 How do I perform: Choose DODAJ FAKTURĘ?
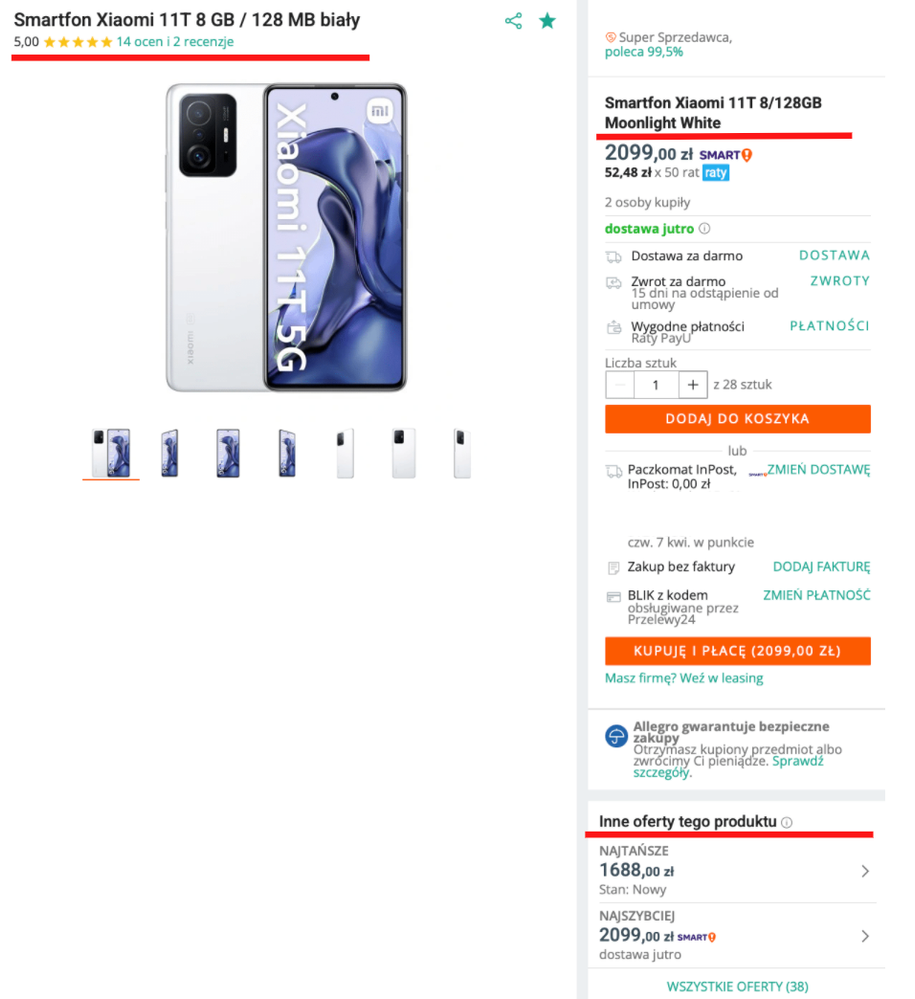point(821,567)
